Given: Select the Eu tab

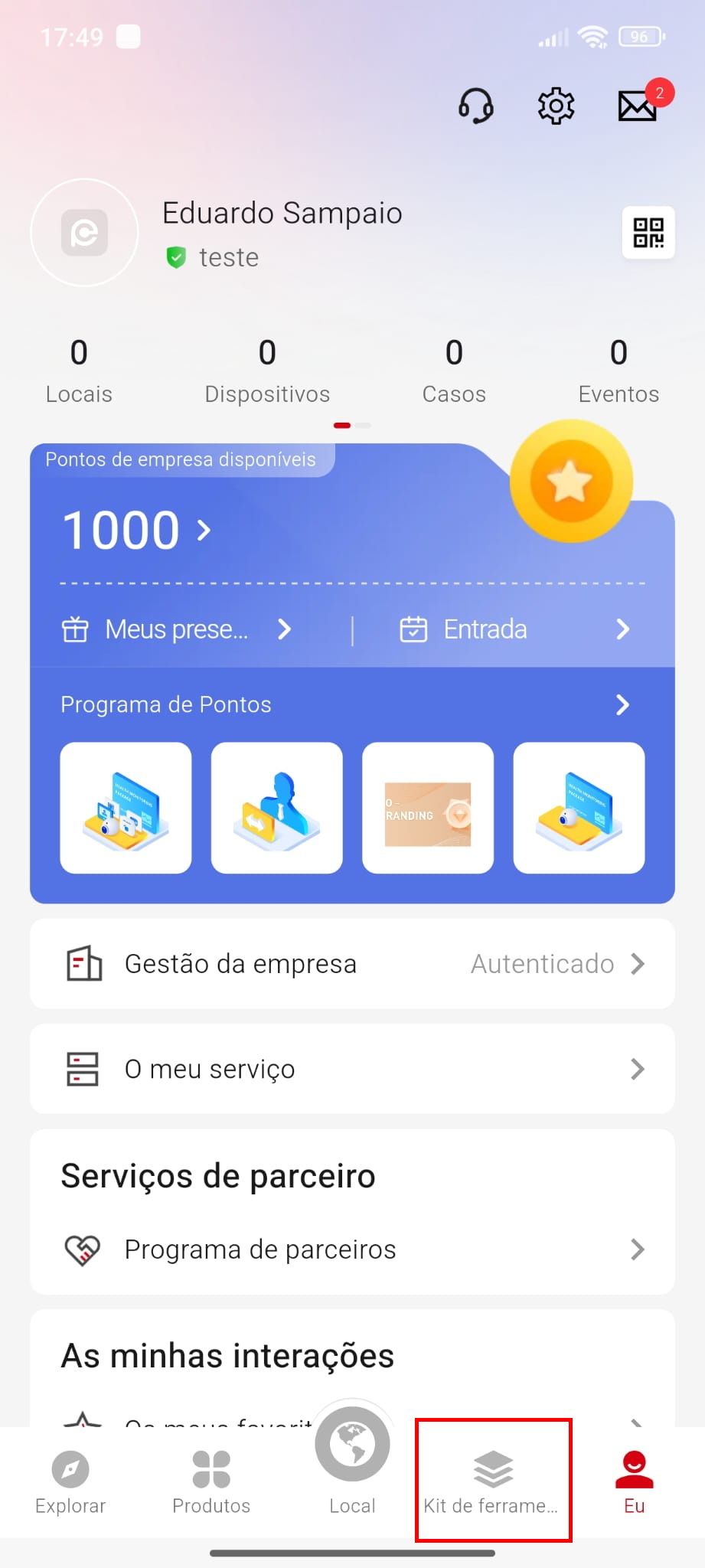Looking at the screenshot, I should 635,1482.
